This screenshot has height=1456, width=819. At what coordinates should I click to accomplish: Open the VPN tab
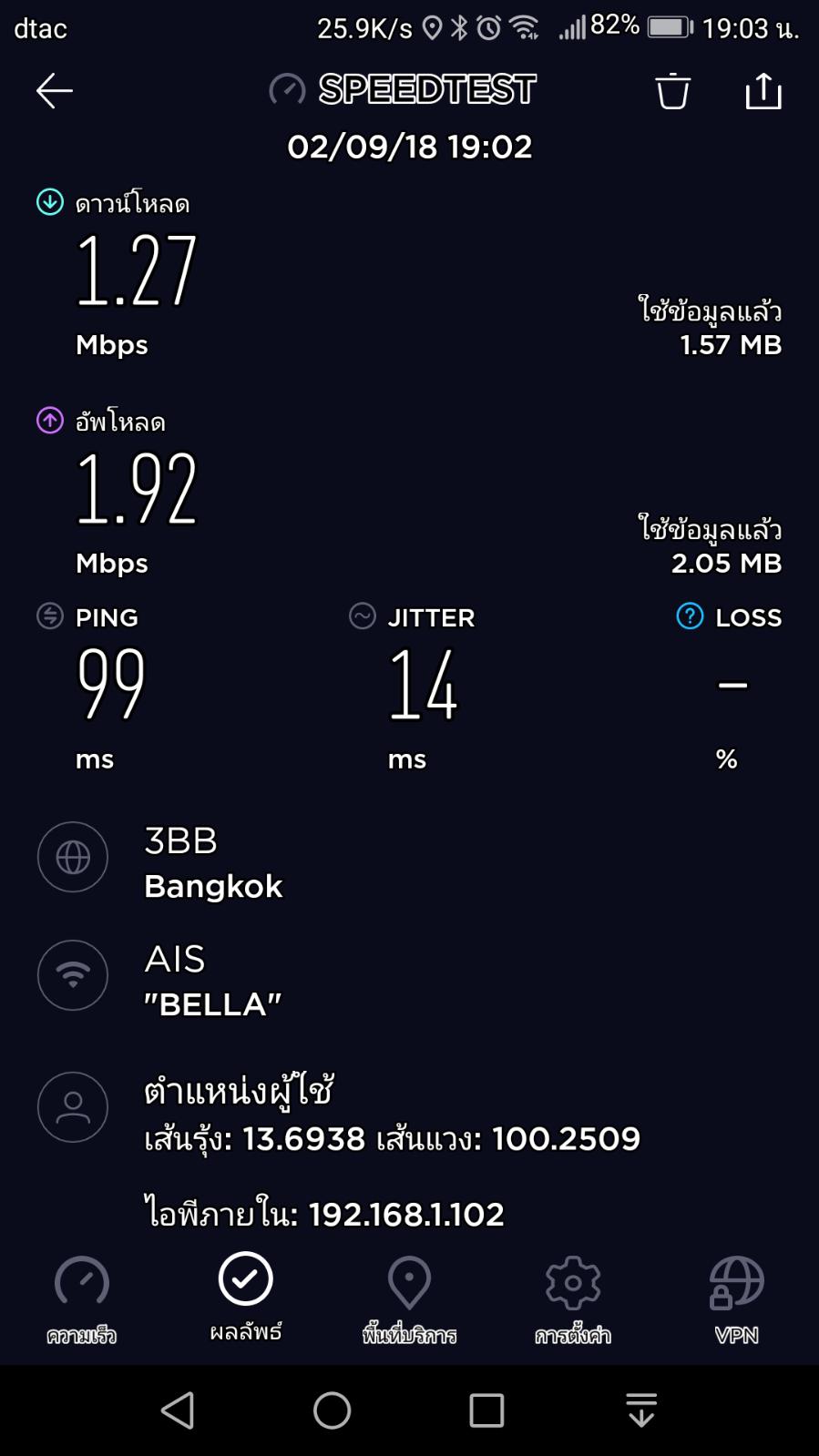[x=736, y=1299]
